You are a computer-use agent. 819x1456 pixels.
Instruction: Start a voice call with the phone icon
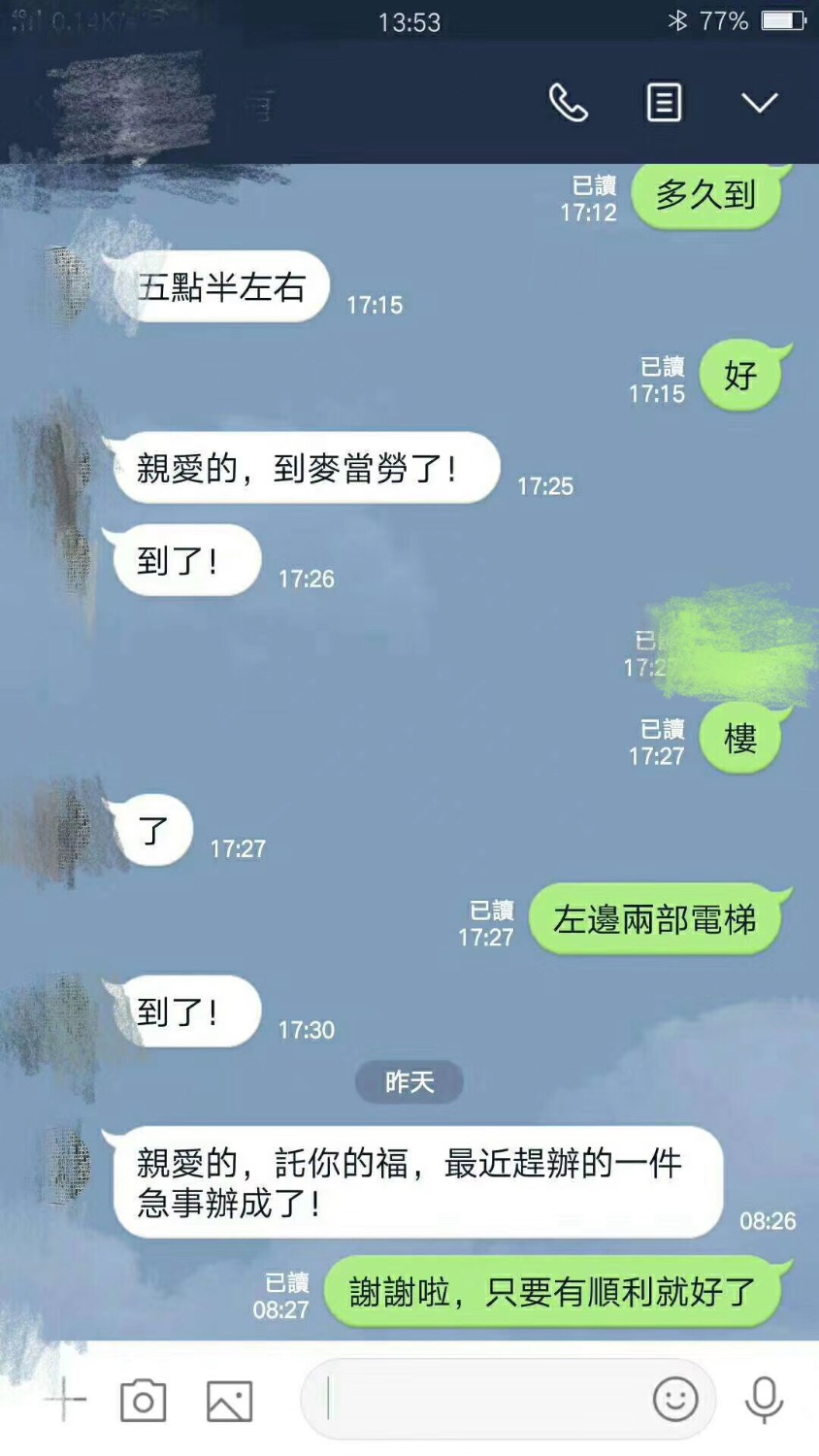[568, 101]
